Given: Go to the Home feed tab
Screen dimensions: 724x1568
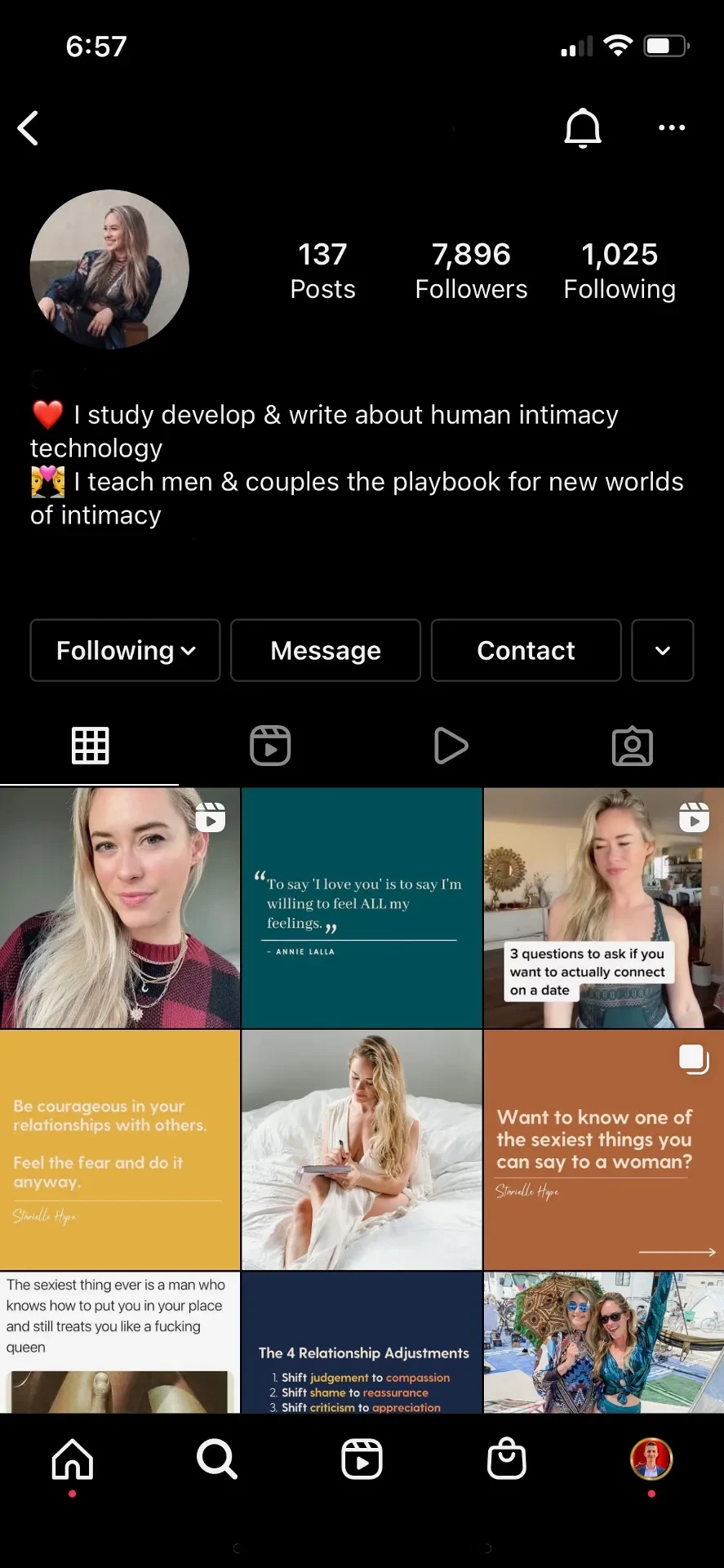Looking at the screenshot, I should click(x=73, y=1459).
